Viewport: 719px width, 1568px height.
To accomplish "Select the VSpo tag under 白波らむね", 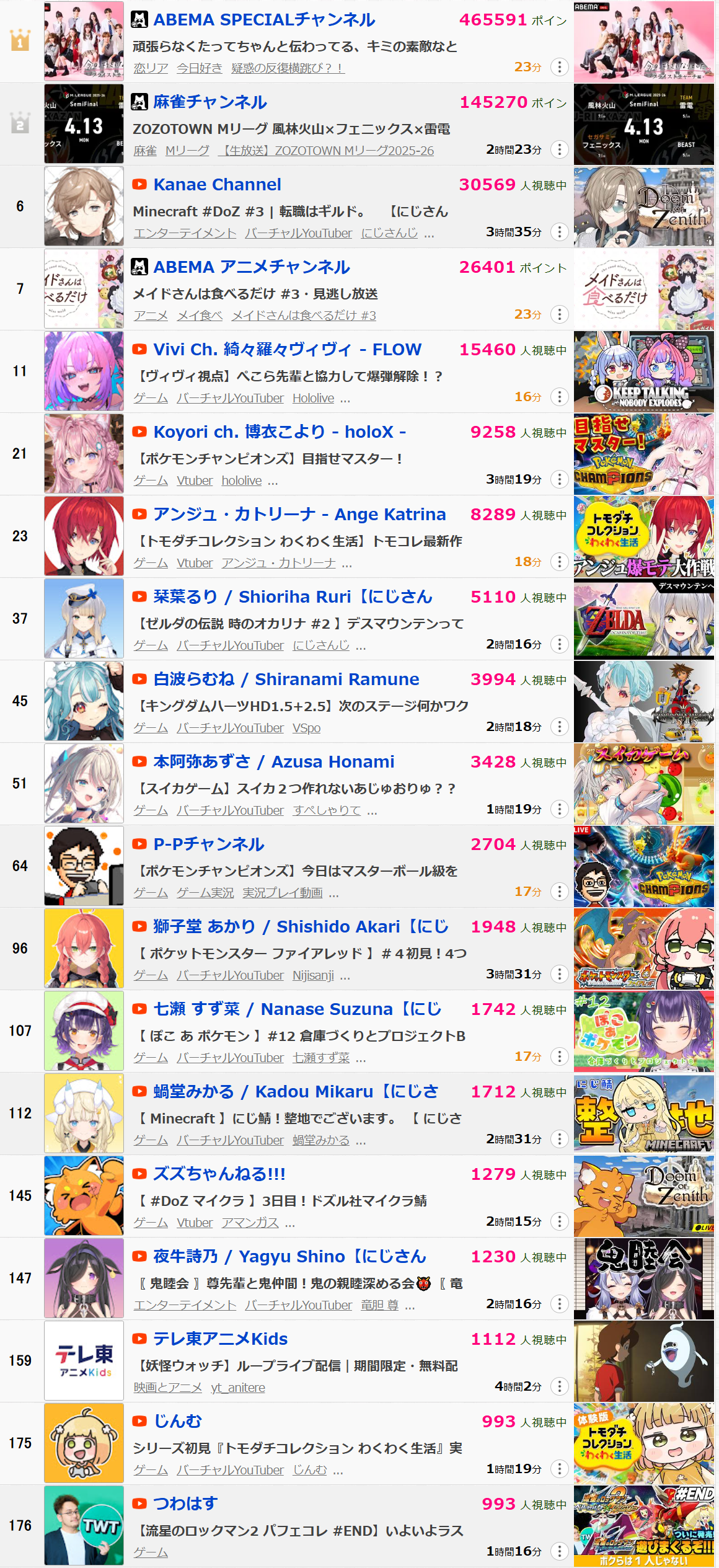I will [306, 728].
